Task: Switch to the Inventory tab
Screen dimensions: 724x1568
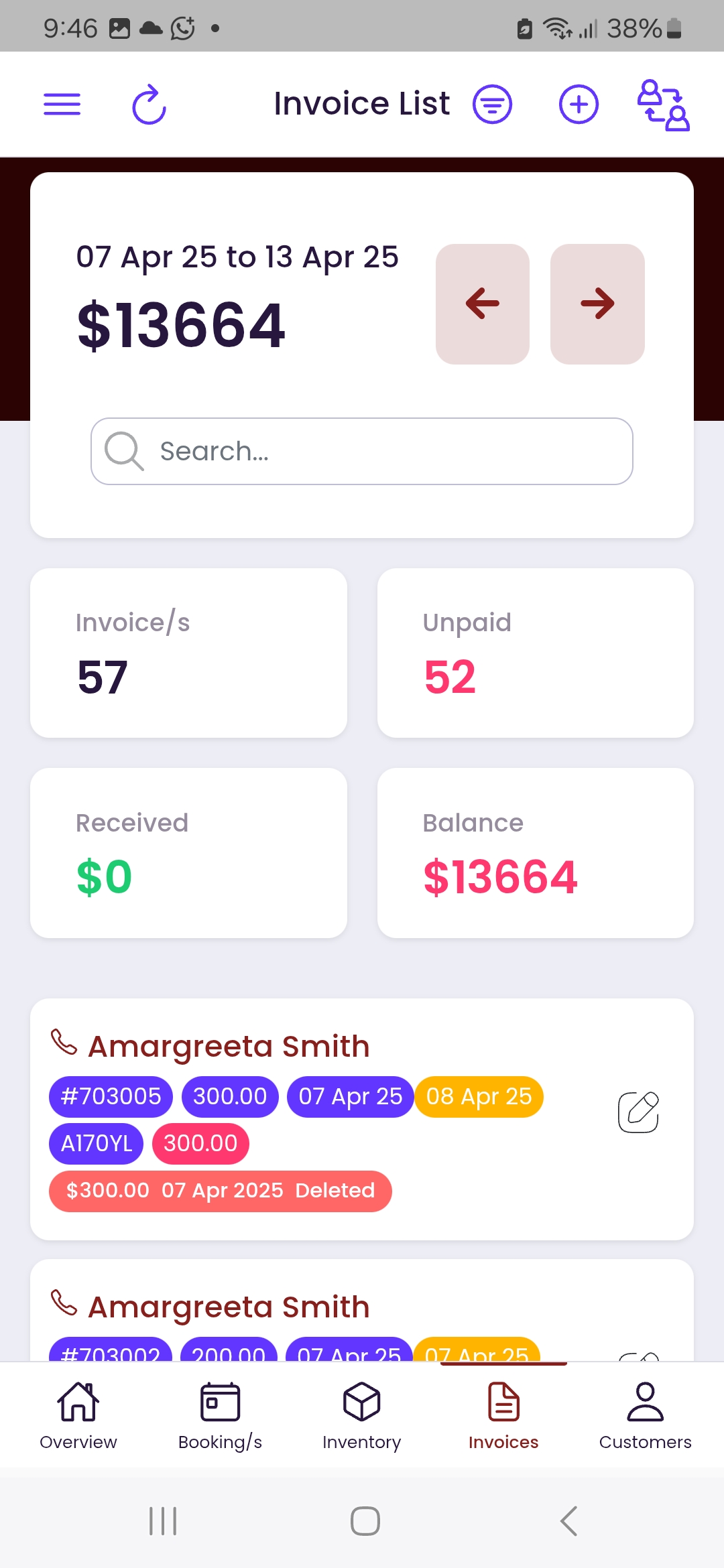Action: pyautogui.click(x=362, y=1415)
